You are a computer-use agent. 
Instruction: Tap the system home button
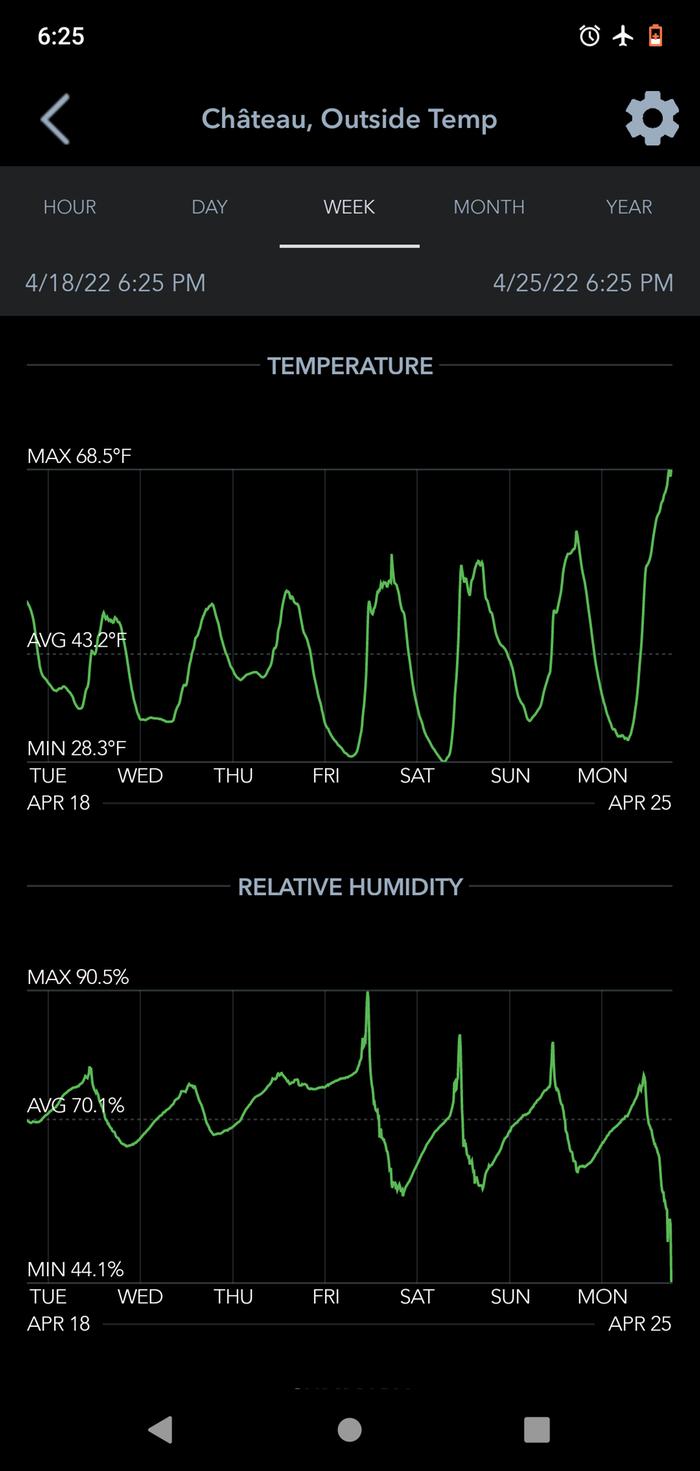(x=349, y=1430)
